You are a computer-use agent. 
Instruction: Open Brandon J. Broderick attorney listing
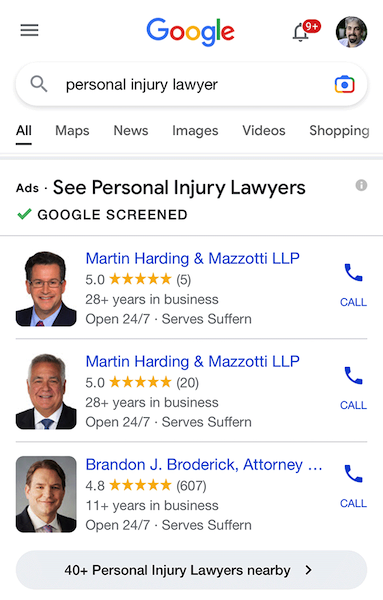coord(204,465)
